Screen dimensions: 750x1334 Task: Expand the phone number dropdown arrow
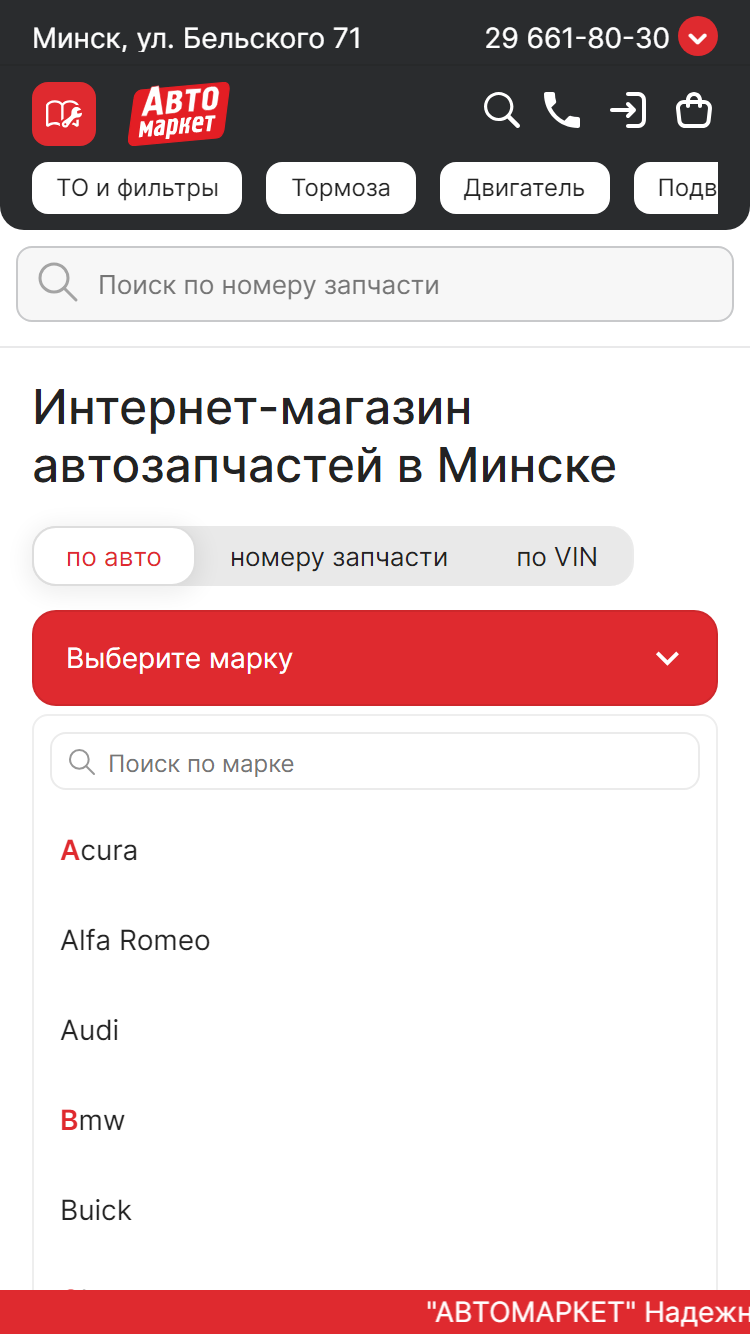[x=697, y=38]
